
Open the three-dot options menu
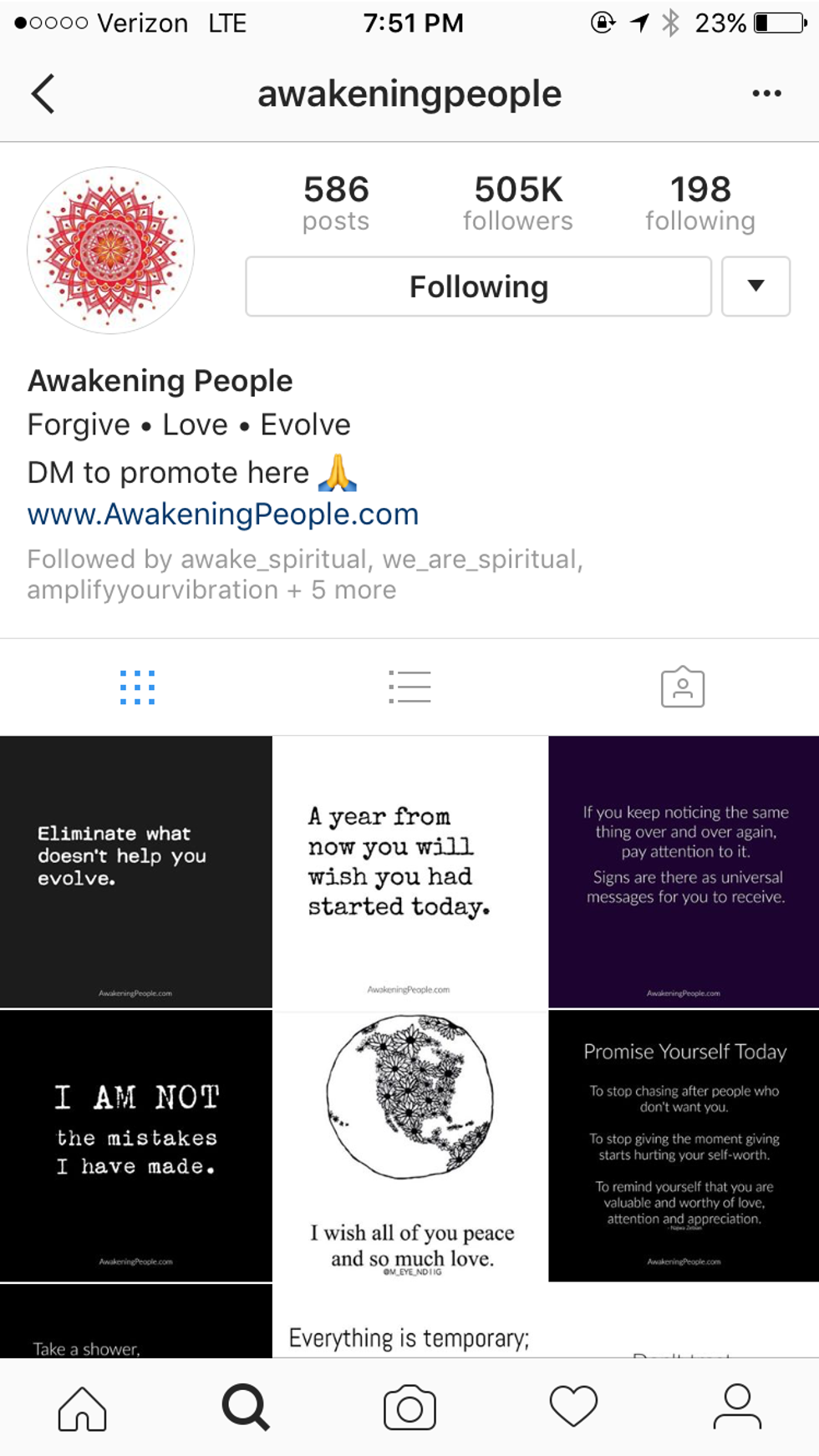[766, 94]
